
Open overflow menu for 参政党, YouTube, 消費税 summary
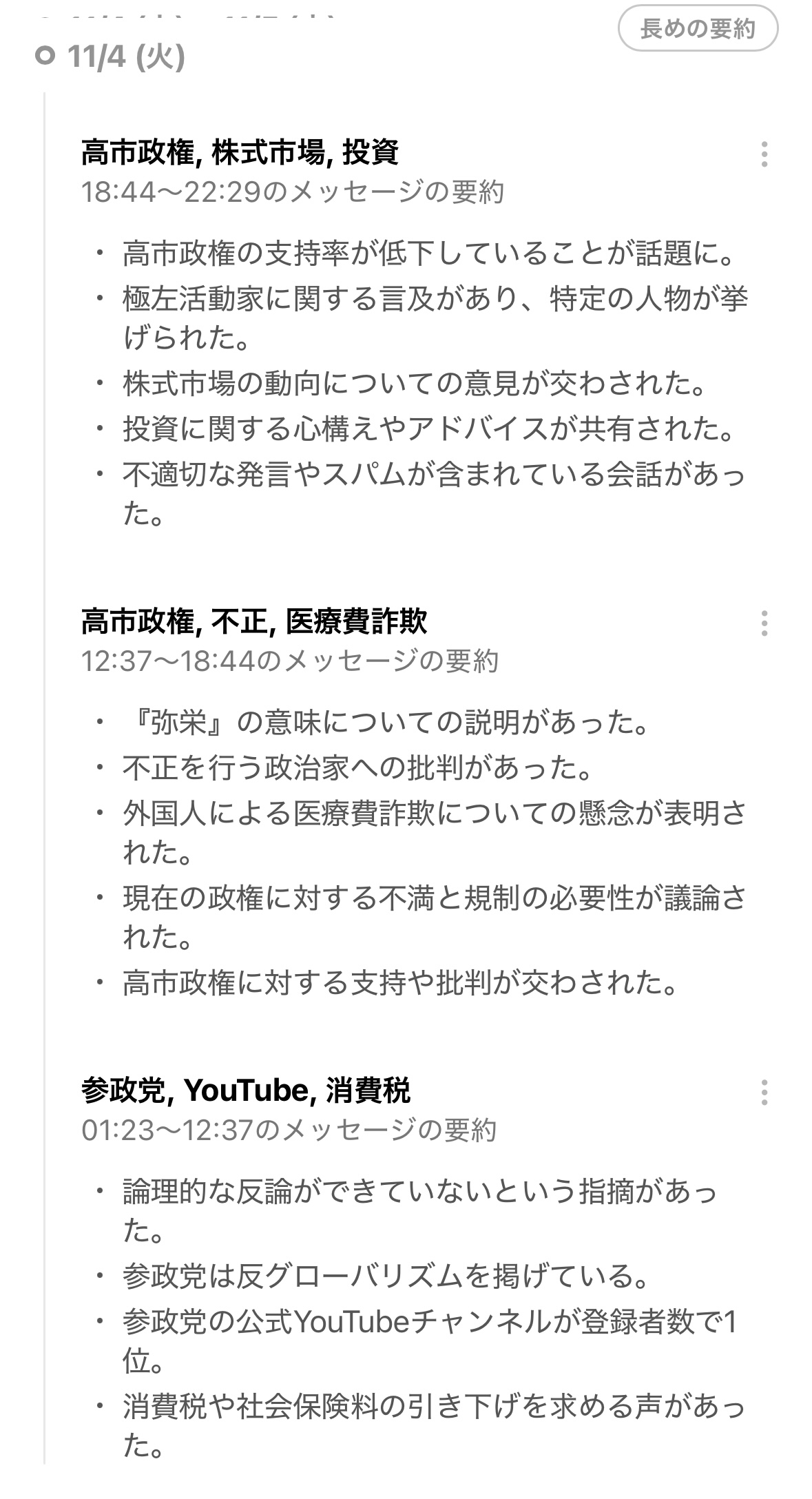(x=764, y=1092)
